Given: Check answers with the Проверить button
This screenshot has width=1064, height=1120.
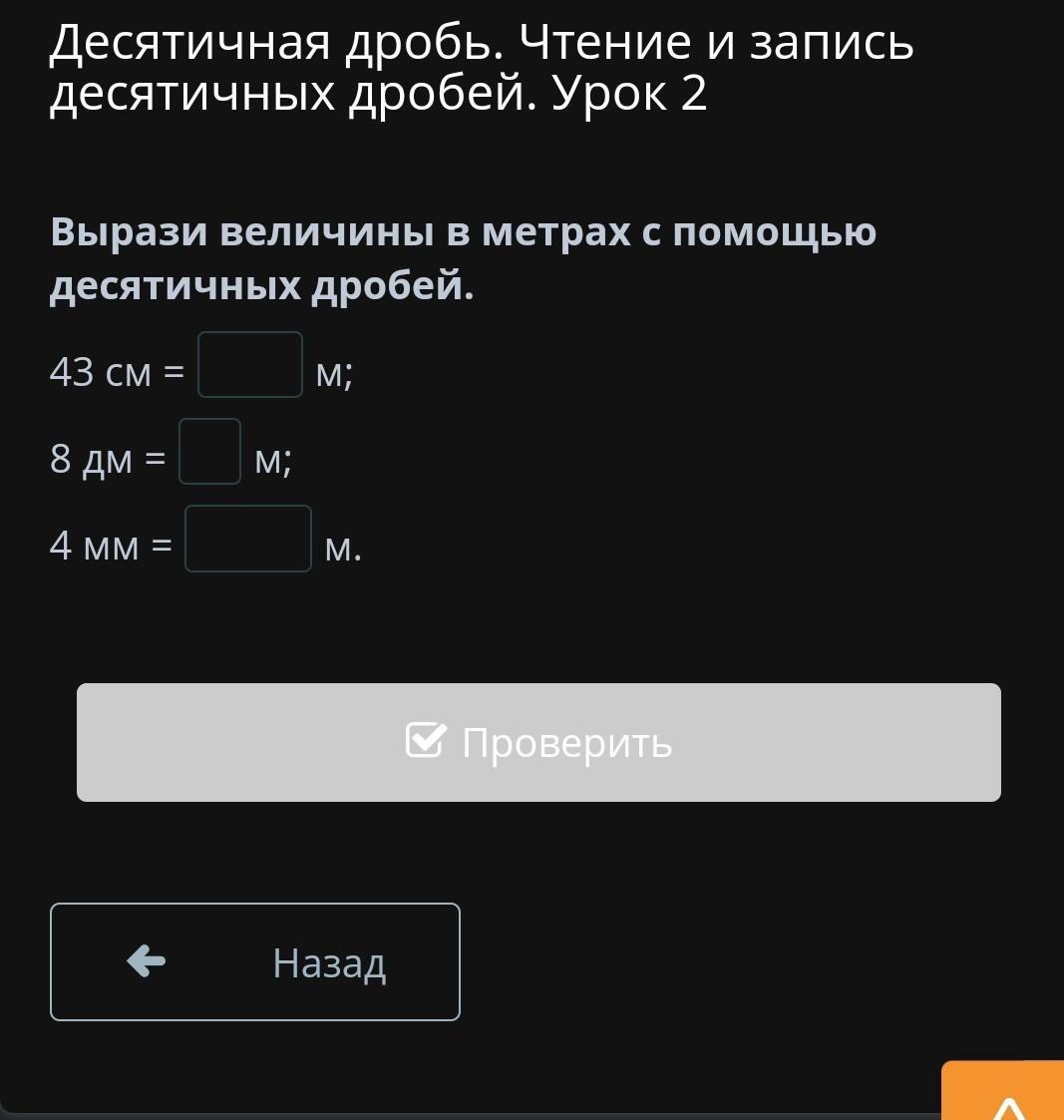Looking at the screenshot, I should 538,742.
